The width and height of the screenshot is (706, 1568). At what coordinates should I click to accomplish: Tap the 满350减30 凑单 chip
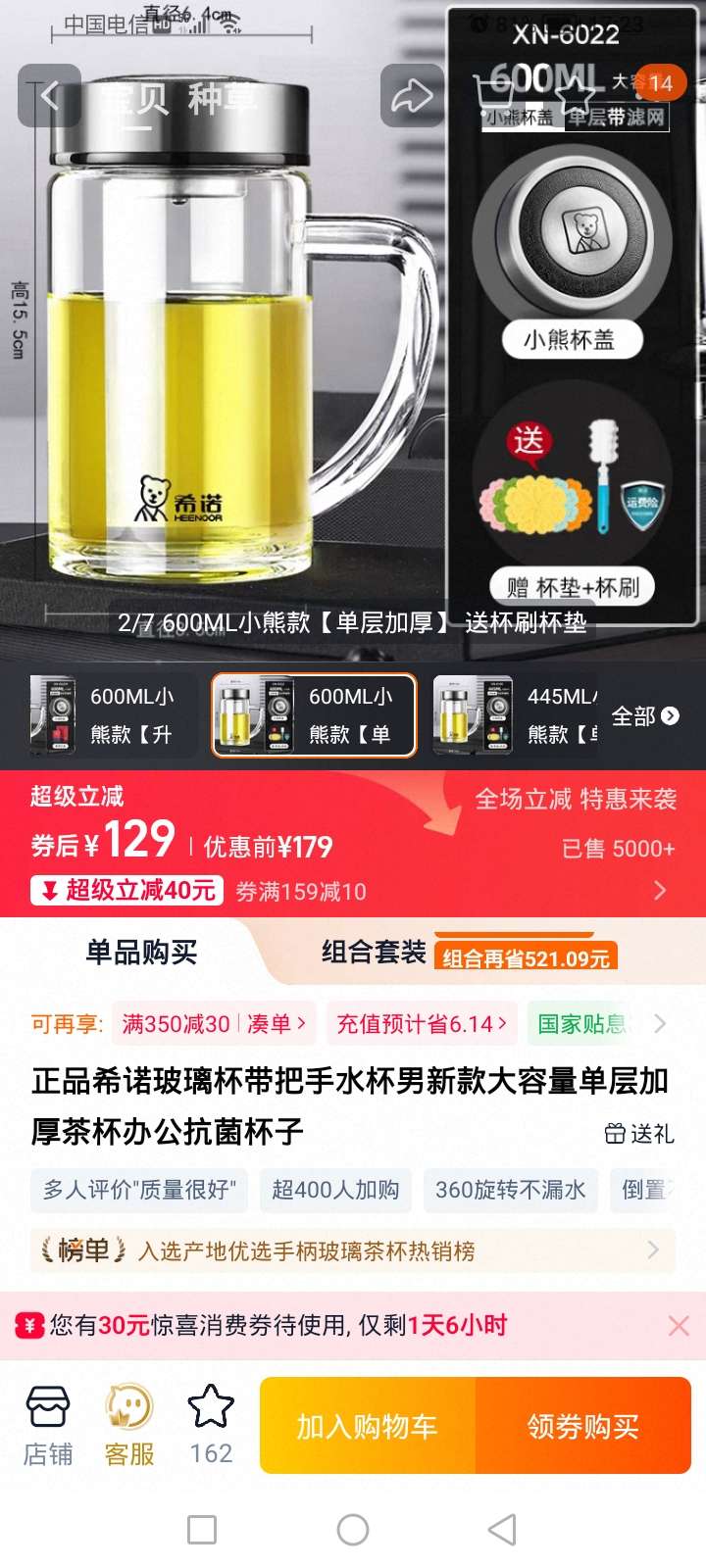(x=213, y=1024)
